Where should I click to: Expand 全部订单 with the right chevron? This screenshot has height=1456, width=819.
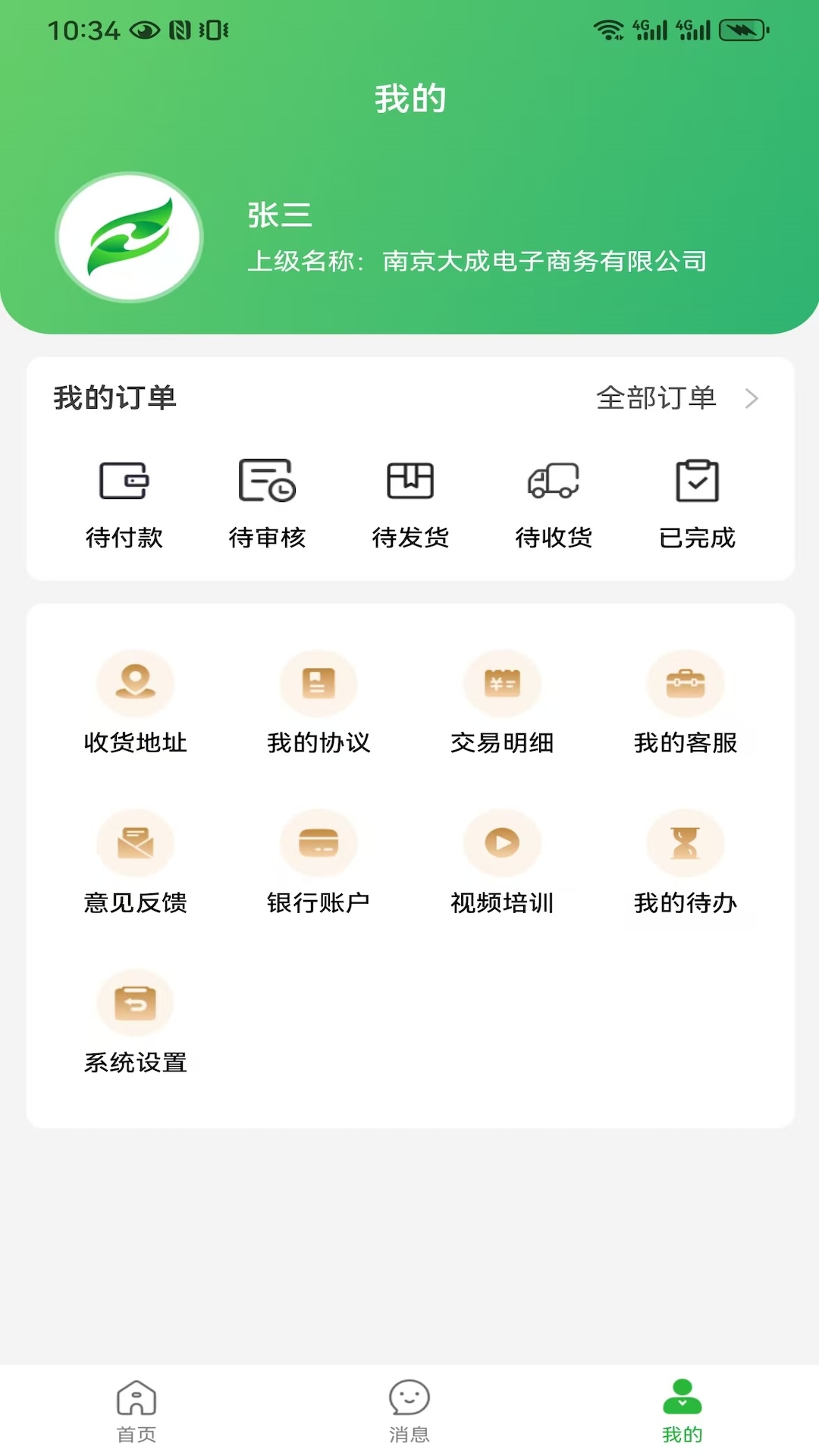pyautogui.click(x=752, y=397)
